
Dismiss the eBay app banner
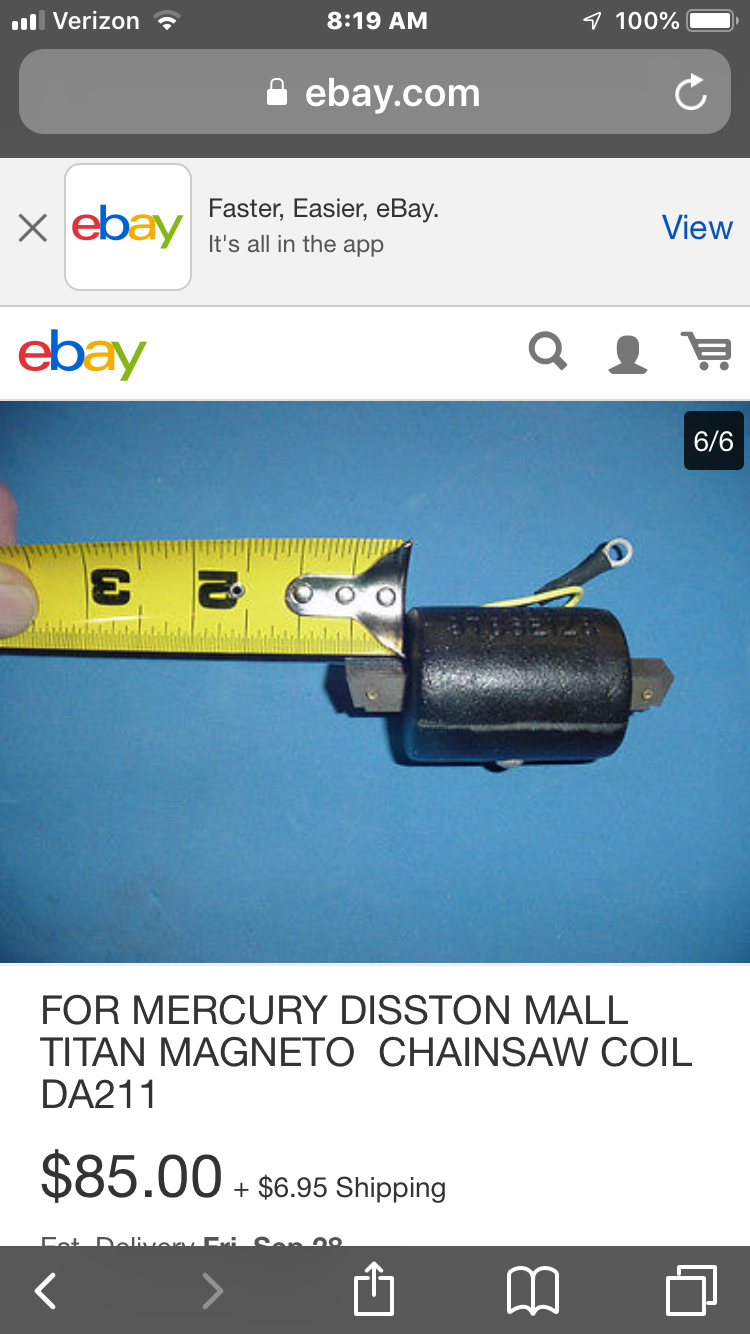33,228
